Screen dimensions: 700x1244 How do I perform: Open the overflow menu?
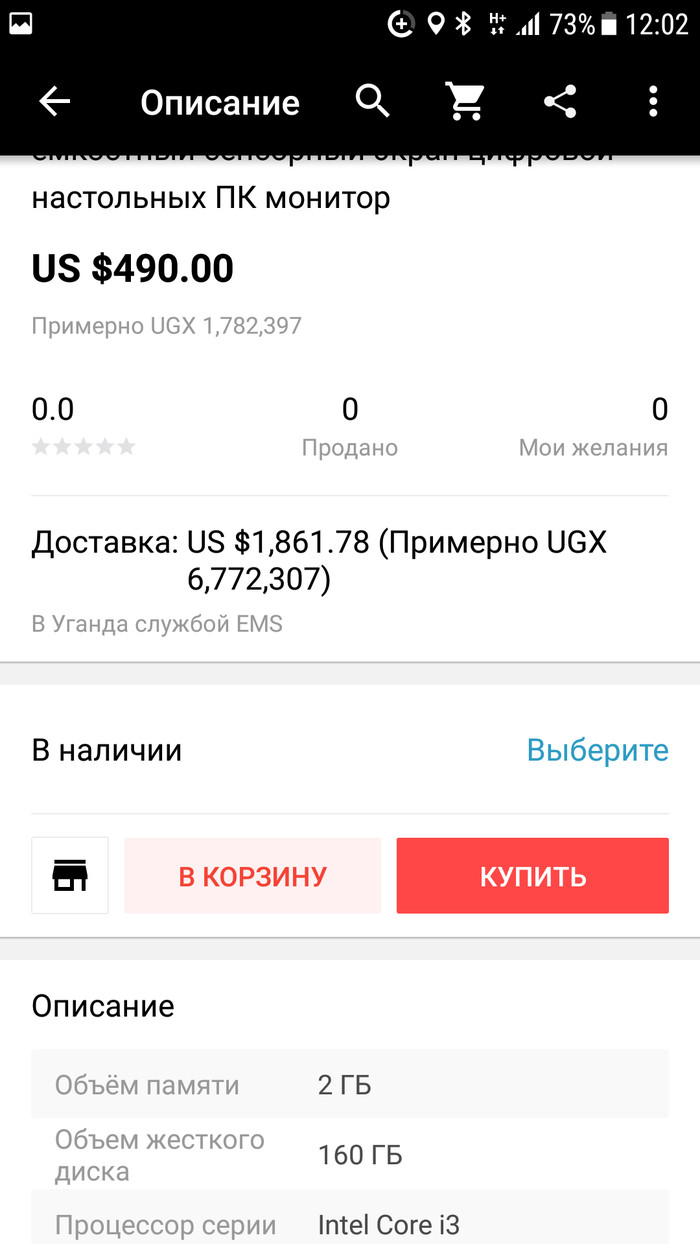(x=653, y=102)
